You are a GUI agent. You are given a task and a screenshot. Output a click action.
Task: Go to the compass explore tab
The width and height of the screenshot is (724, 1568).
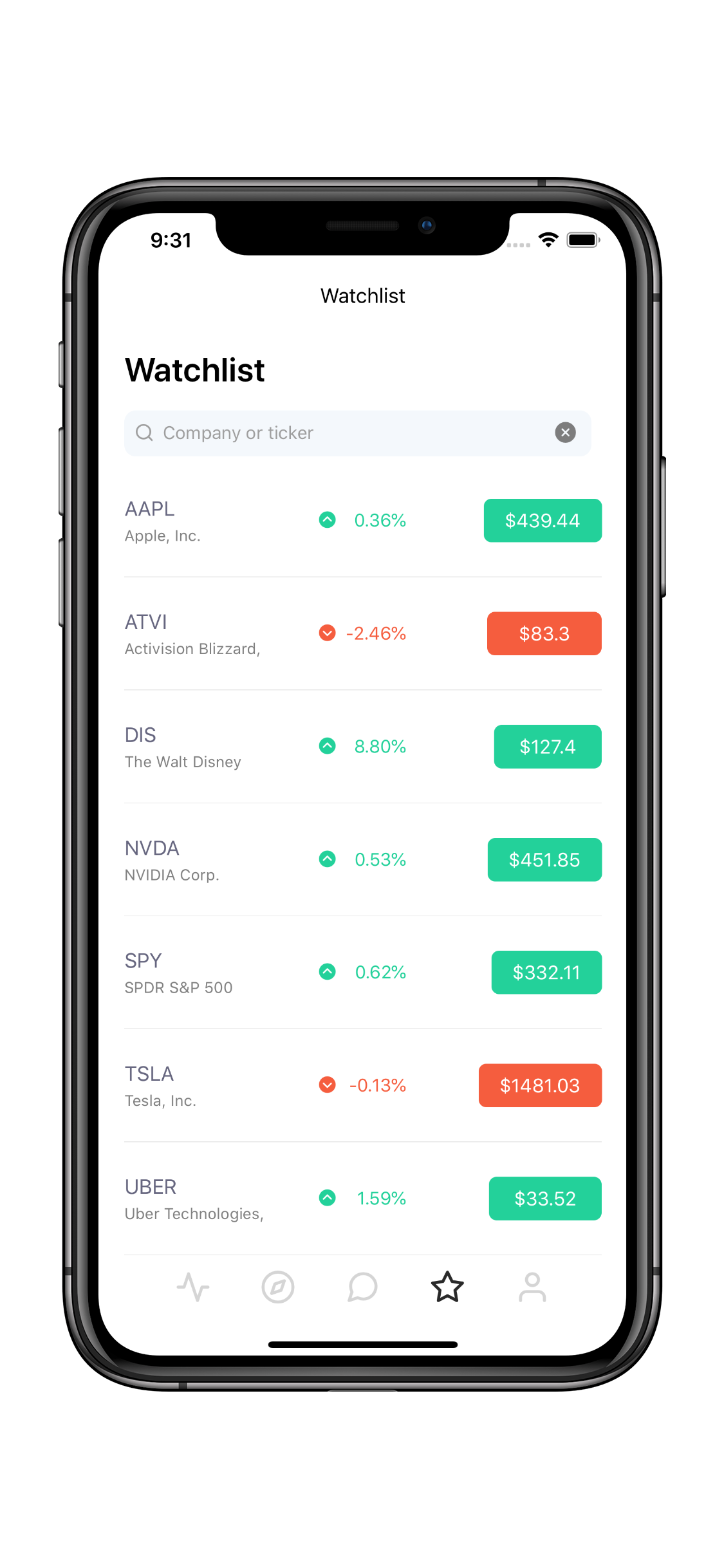pos(278,1287)
